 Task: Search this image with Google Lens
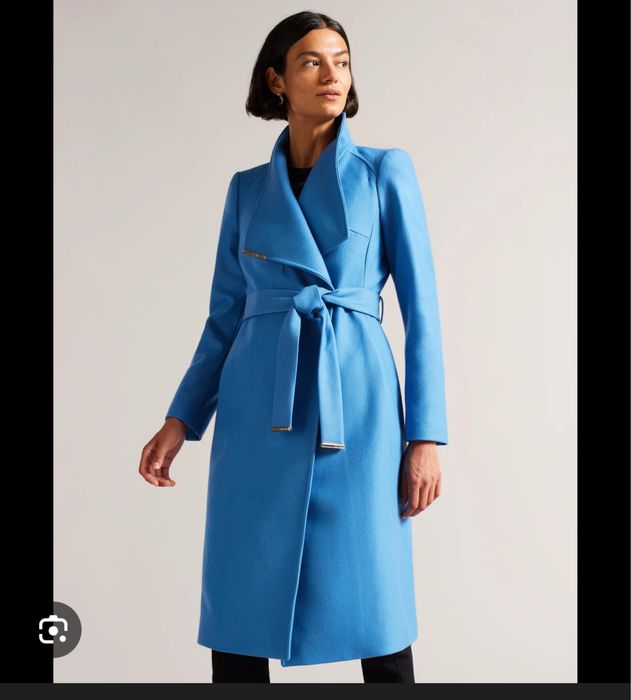[x=53, y=629]
